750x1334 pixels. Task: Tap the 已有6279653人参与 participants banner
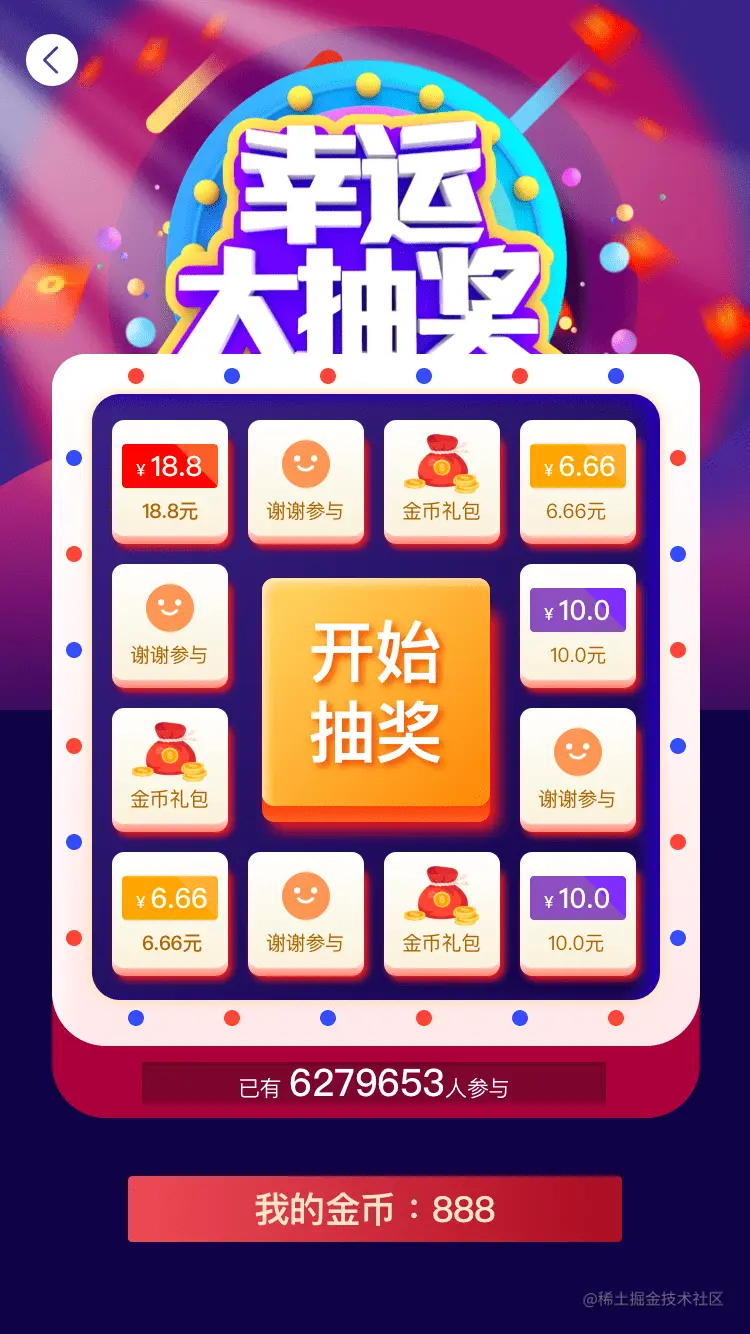coord(375,1083)
